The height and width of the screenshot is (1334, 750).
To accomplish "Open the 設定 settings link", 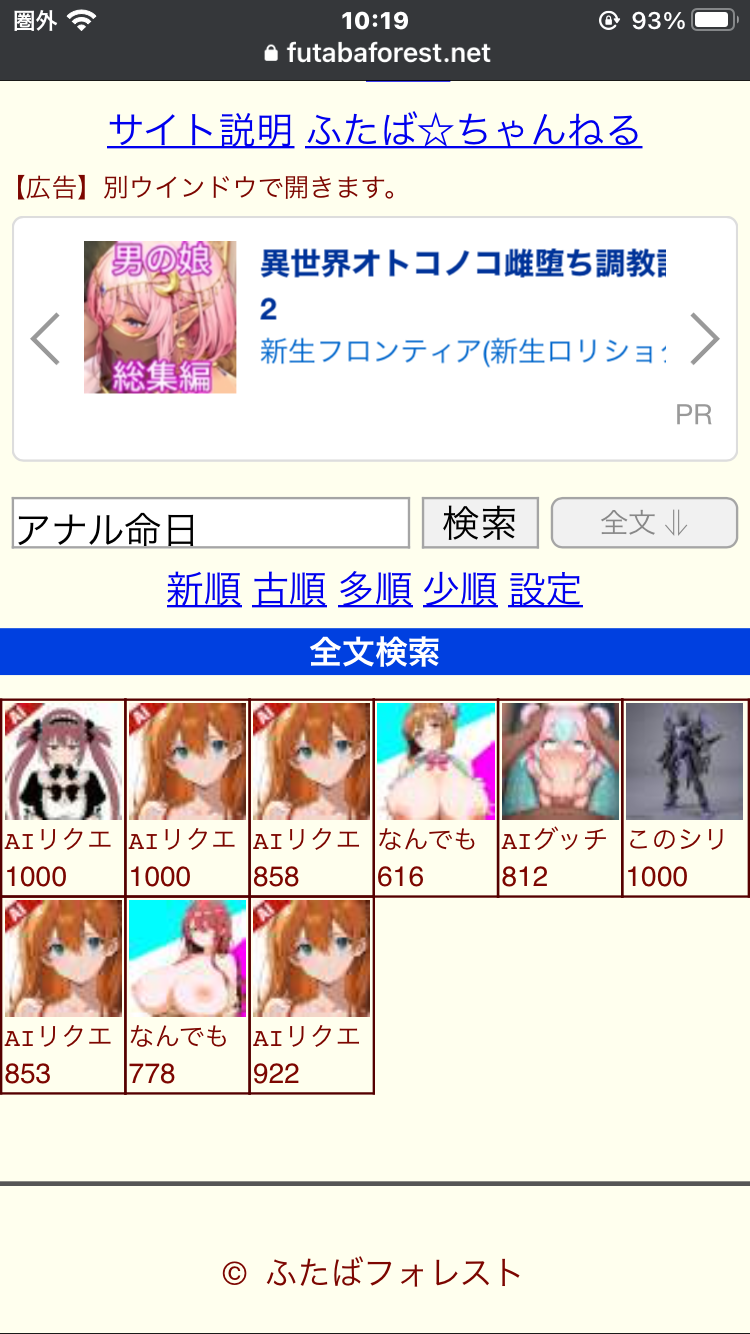I will tap(545, 589).
